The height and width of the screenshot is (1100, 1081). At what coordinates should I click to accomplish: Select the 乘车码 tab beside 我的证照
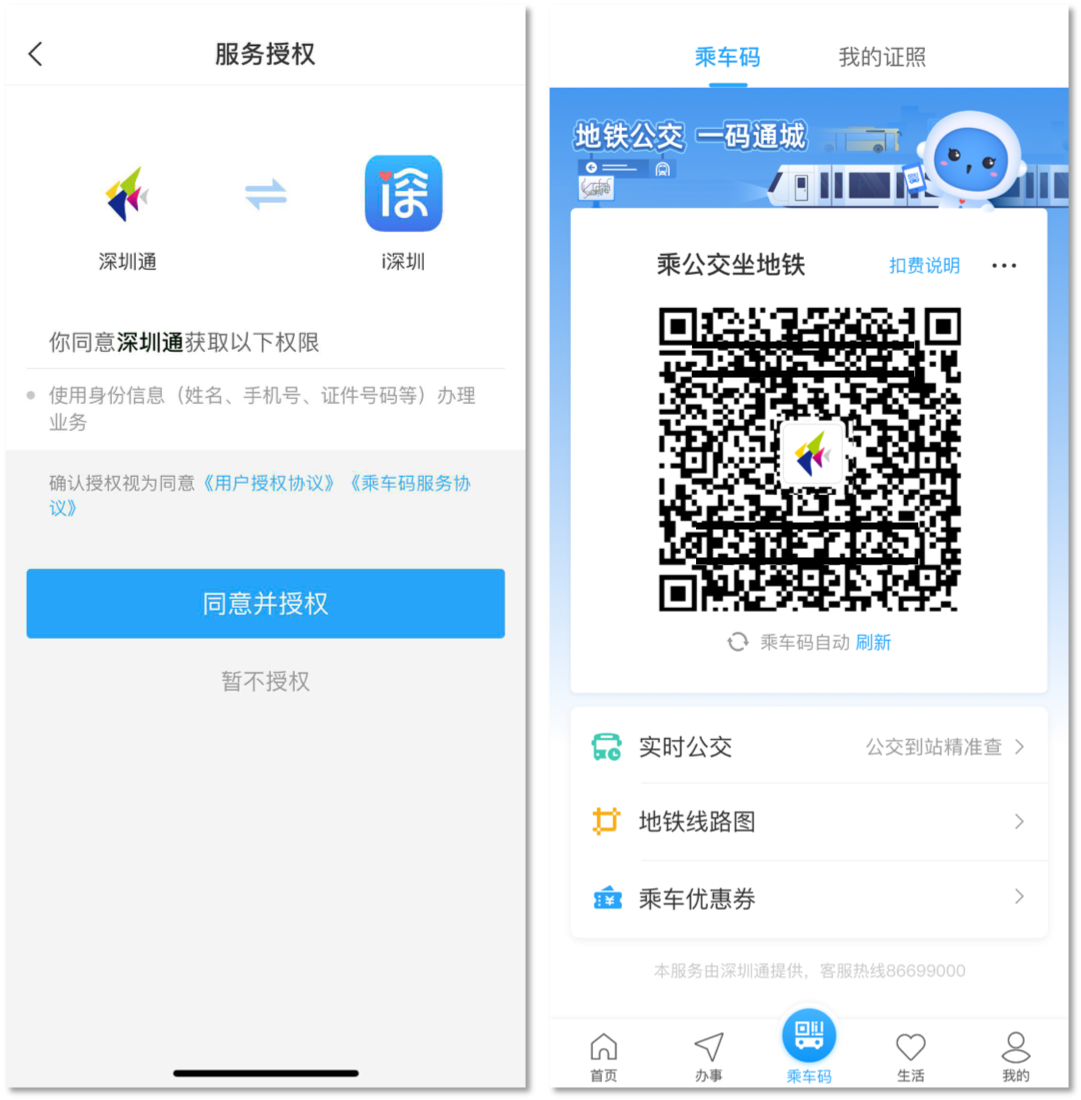coord(727,57)
